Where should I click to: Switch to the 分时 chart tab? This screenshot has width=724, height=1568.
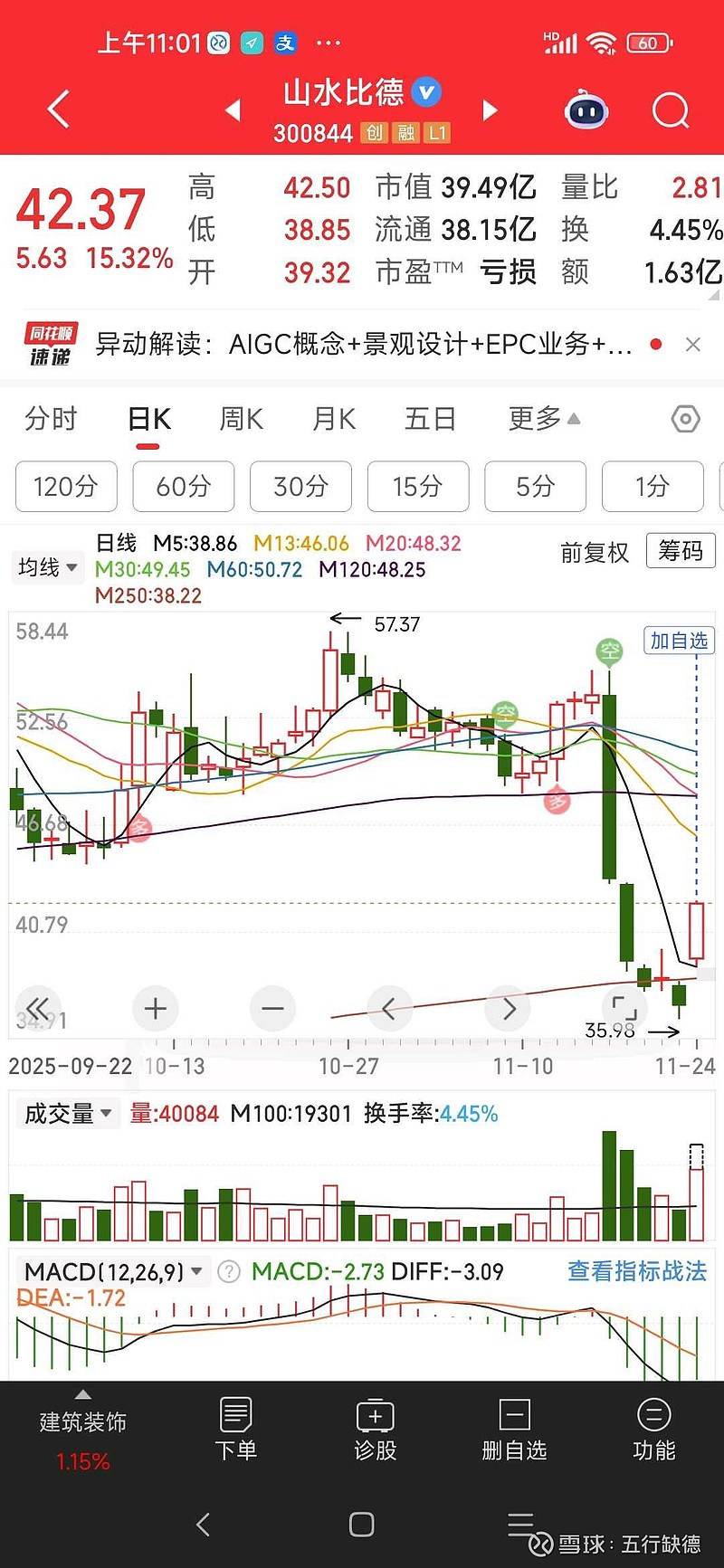click(x=51, y=419)
